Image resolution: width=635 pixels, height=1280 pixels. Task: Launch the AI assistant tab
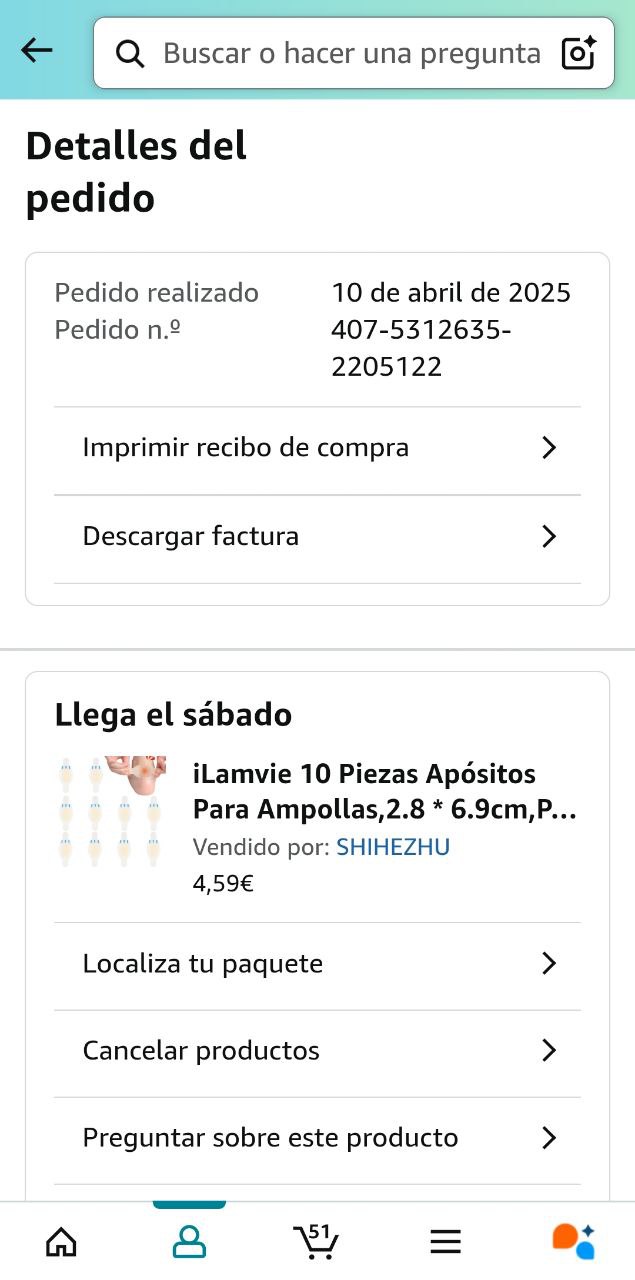(573, 1242)
